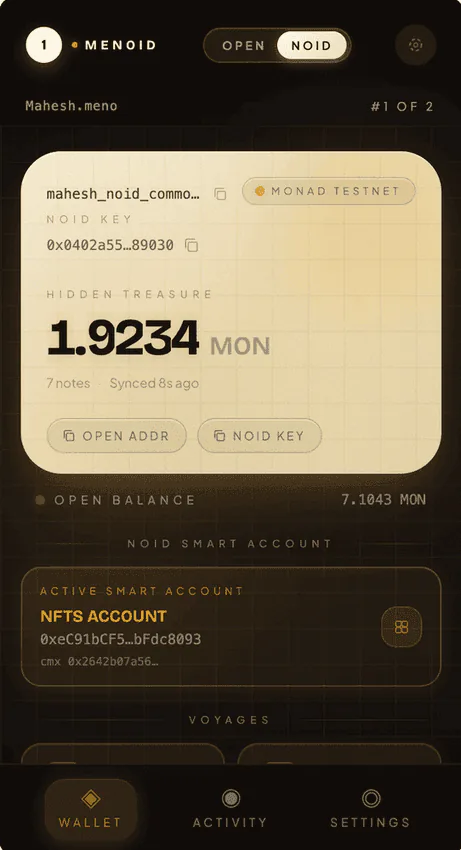Select the NOID mode segment
Viewport: 461px width, 850px height.
(x=311, y=46)
